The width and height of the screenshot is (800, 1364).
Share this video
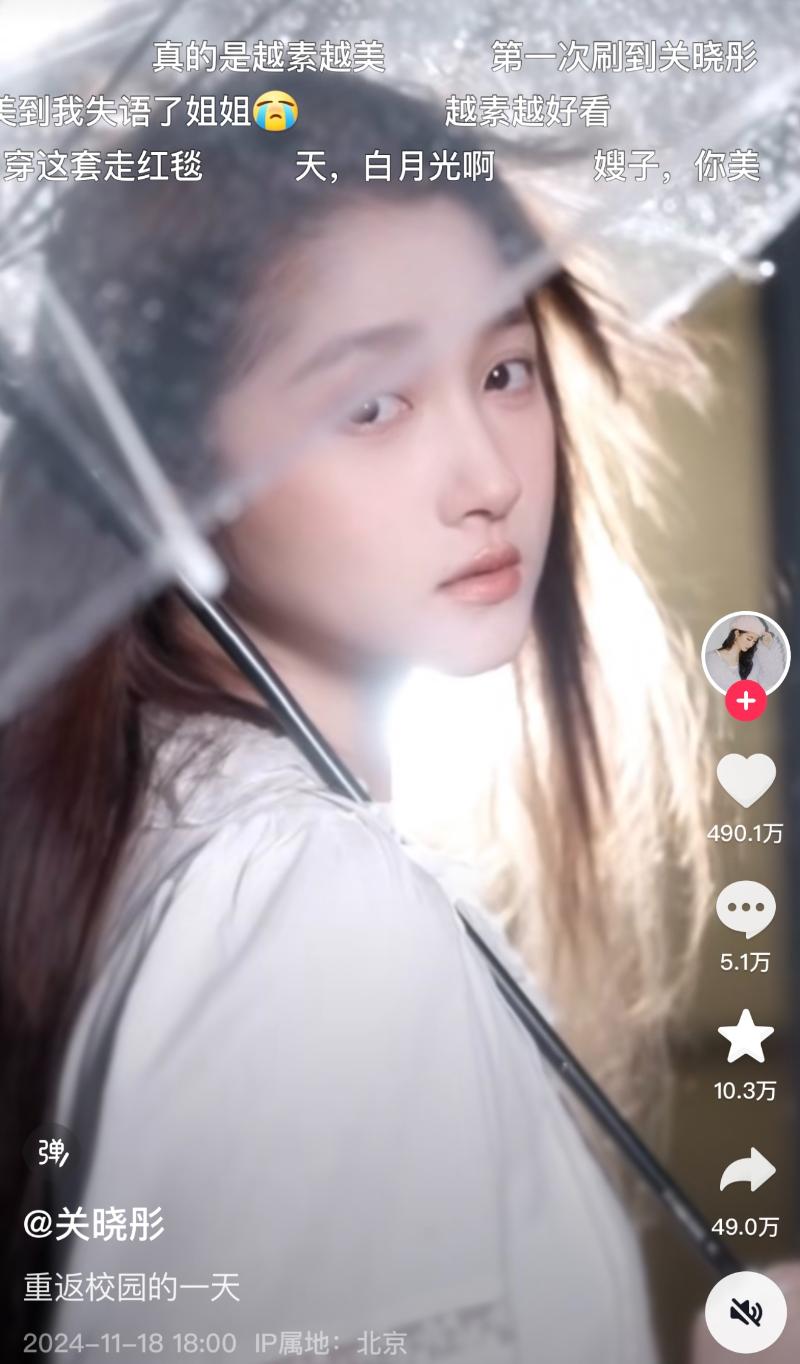pos(746,1171)
